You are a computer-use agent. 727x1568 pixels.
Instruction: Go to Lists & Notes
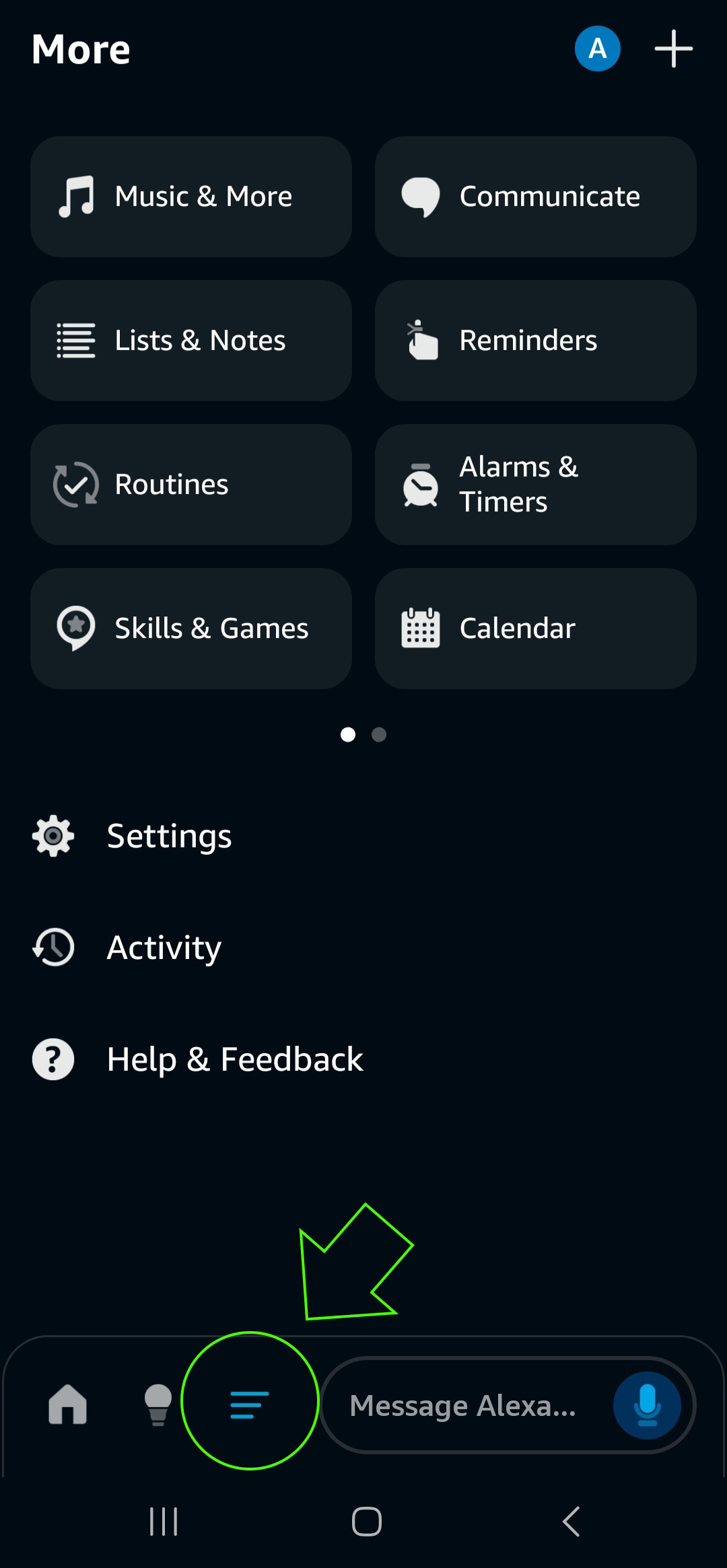[x=191, y=341]
